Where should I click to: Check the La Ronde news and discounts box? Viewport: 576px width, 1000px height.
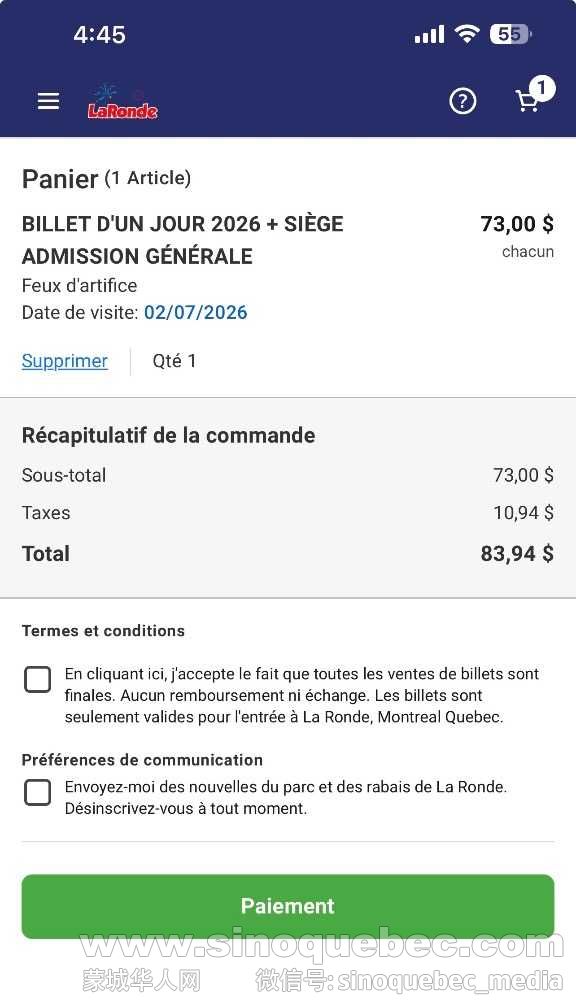[x=38, y=792]
